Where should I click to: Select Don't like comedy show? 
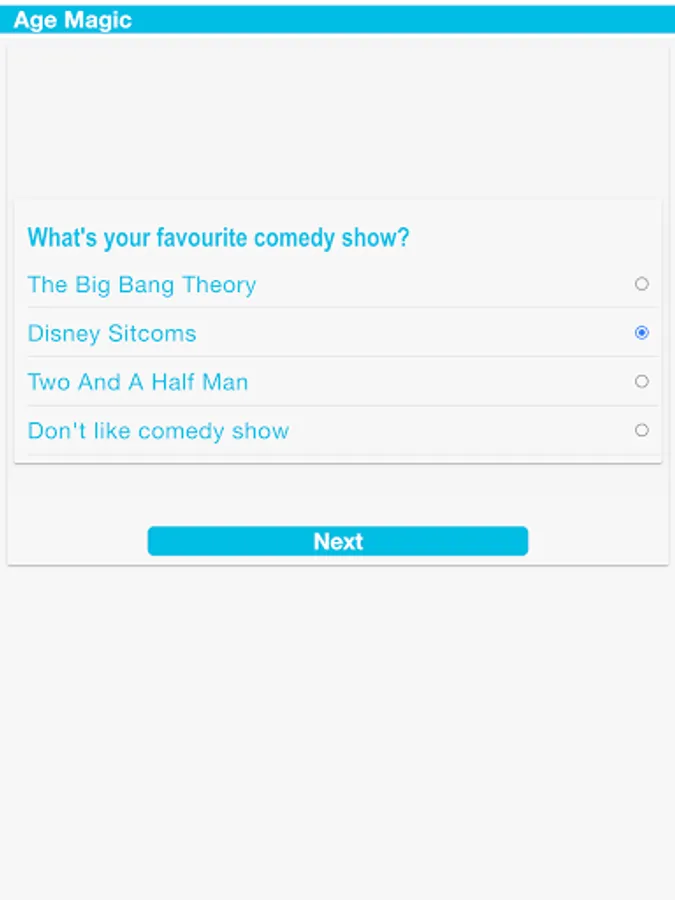point(641,431)
